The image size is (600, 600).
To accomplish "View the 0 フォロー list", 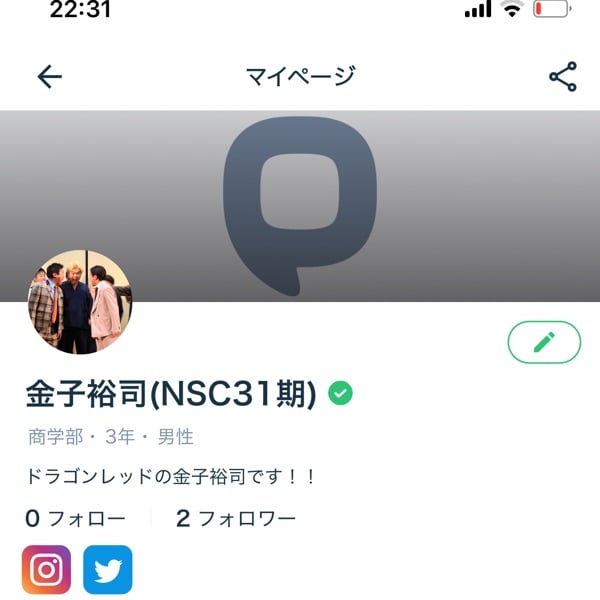I will point(75,518).
